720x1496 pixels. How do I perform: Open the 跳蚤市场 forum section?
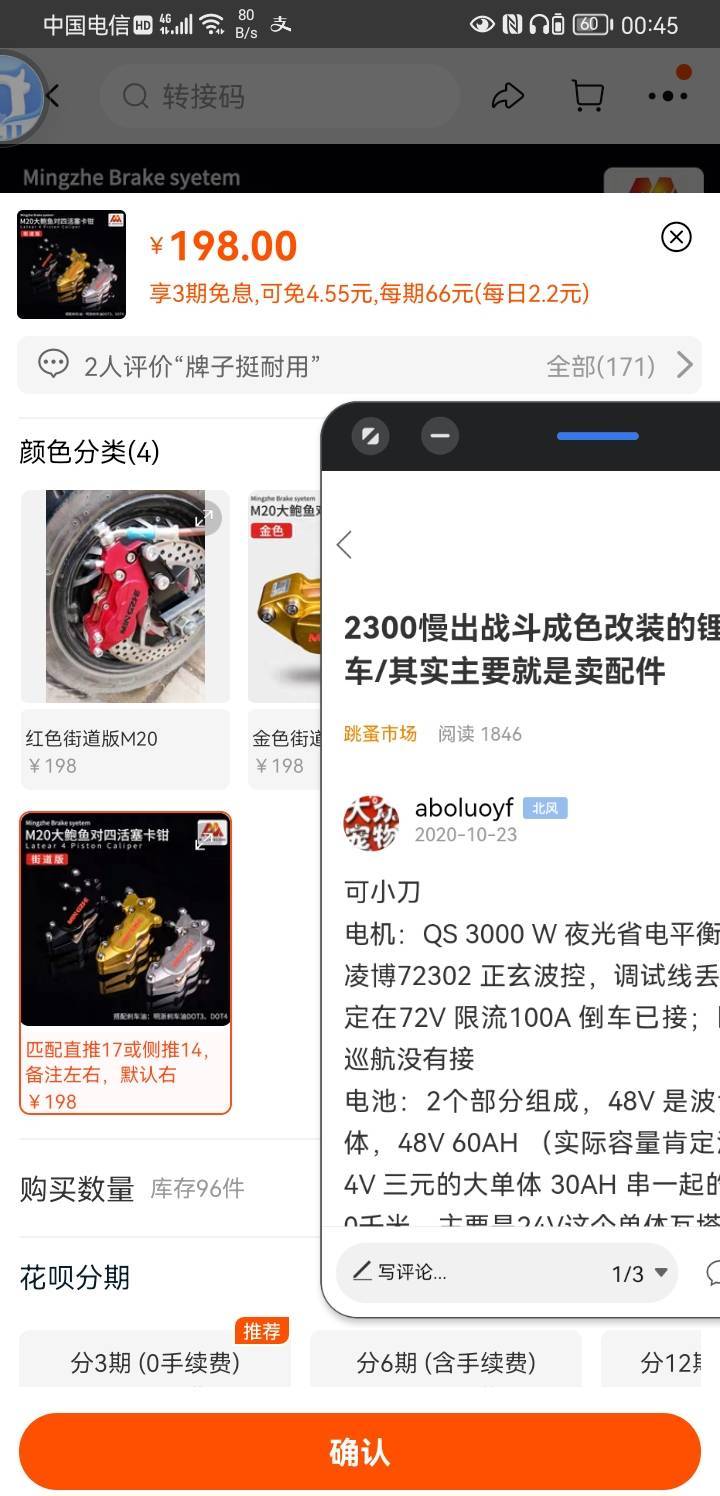[x=380, y=734]
